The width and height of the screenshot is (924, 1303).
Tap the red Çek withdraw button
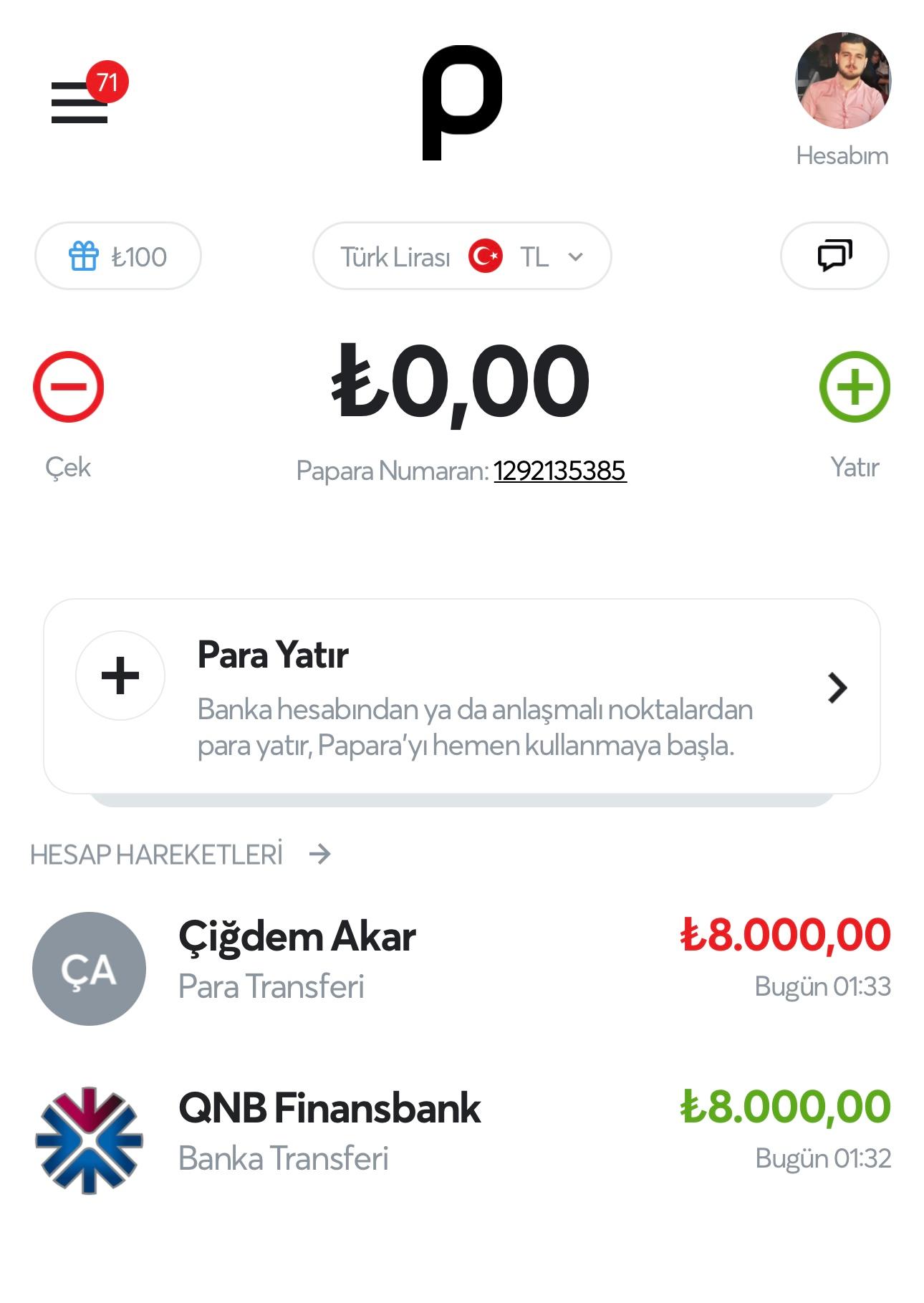(x=69, y=387)
